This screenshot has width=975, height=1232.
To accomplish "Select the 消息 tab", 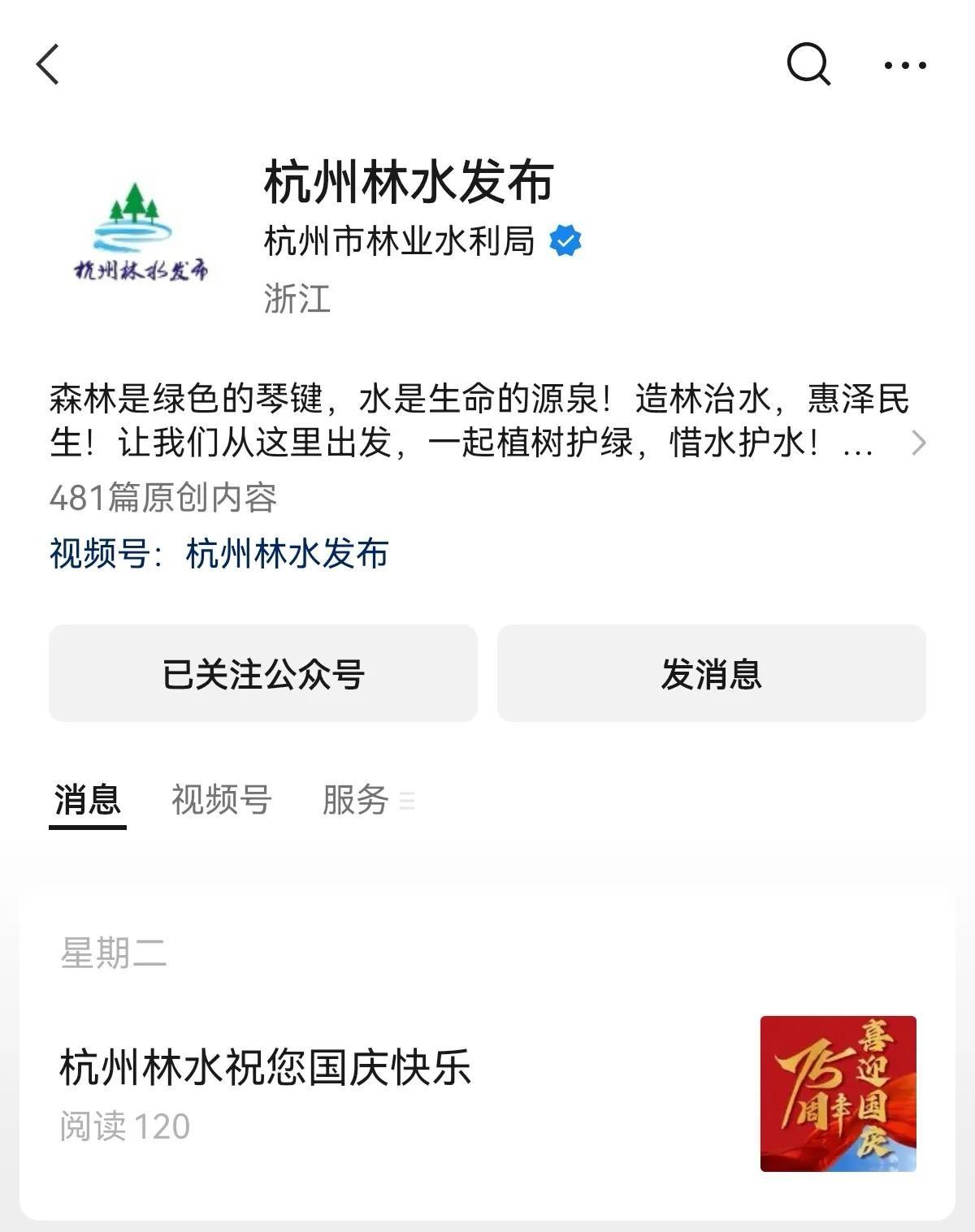I will 87,800.
